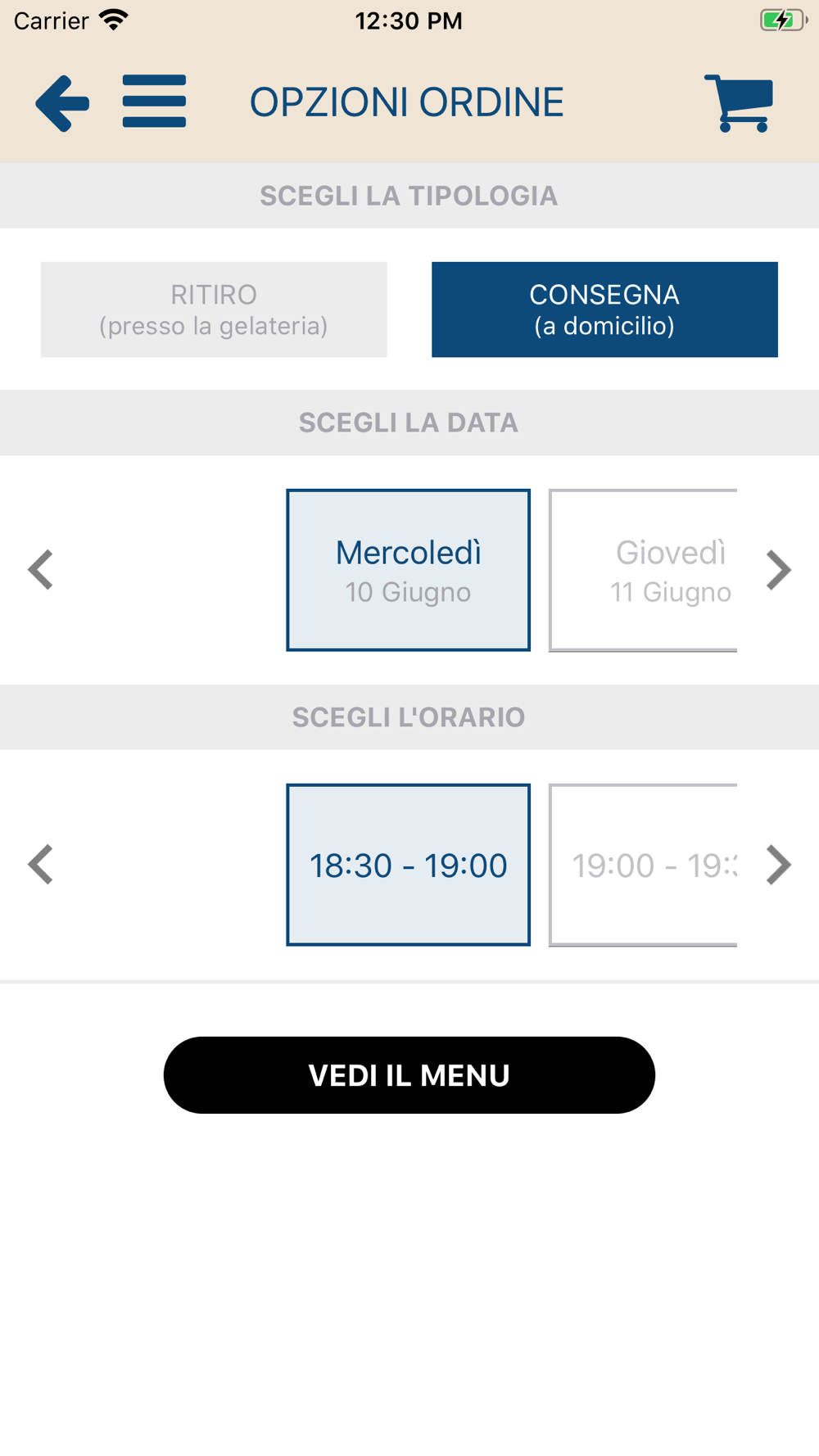819x1456 pixels.
Task: Select the time slot starting at 19:00
Action: coord(643,865)
